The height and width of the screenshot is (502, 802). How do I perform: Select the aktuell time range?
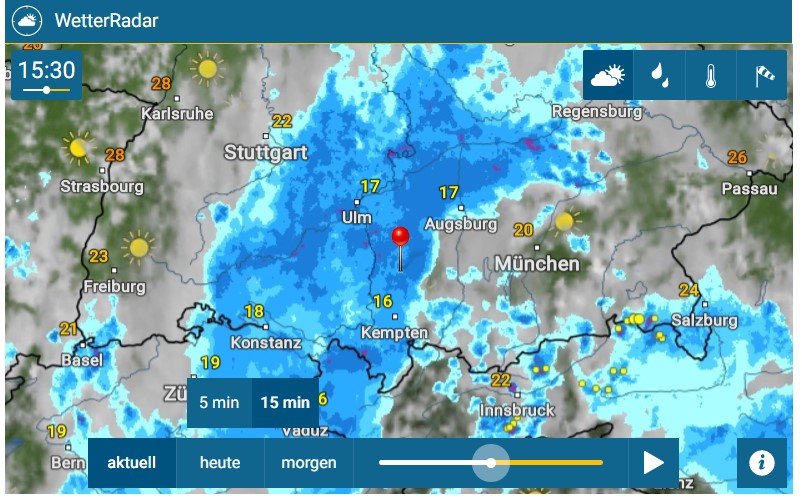tap(132, 463)
